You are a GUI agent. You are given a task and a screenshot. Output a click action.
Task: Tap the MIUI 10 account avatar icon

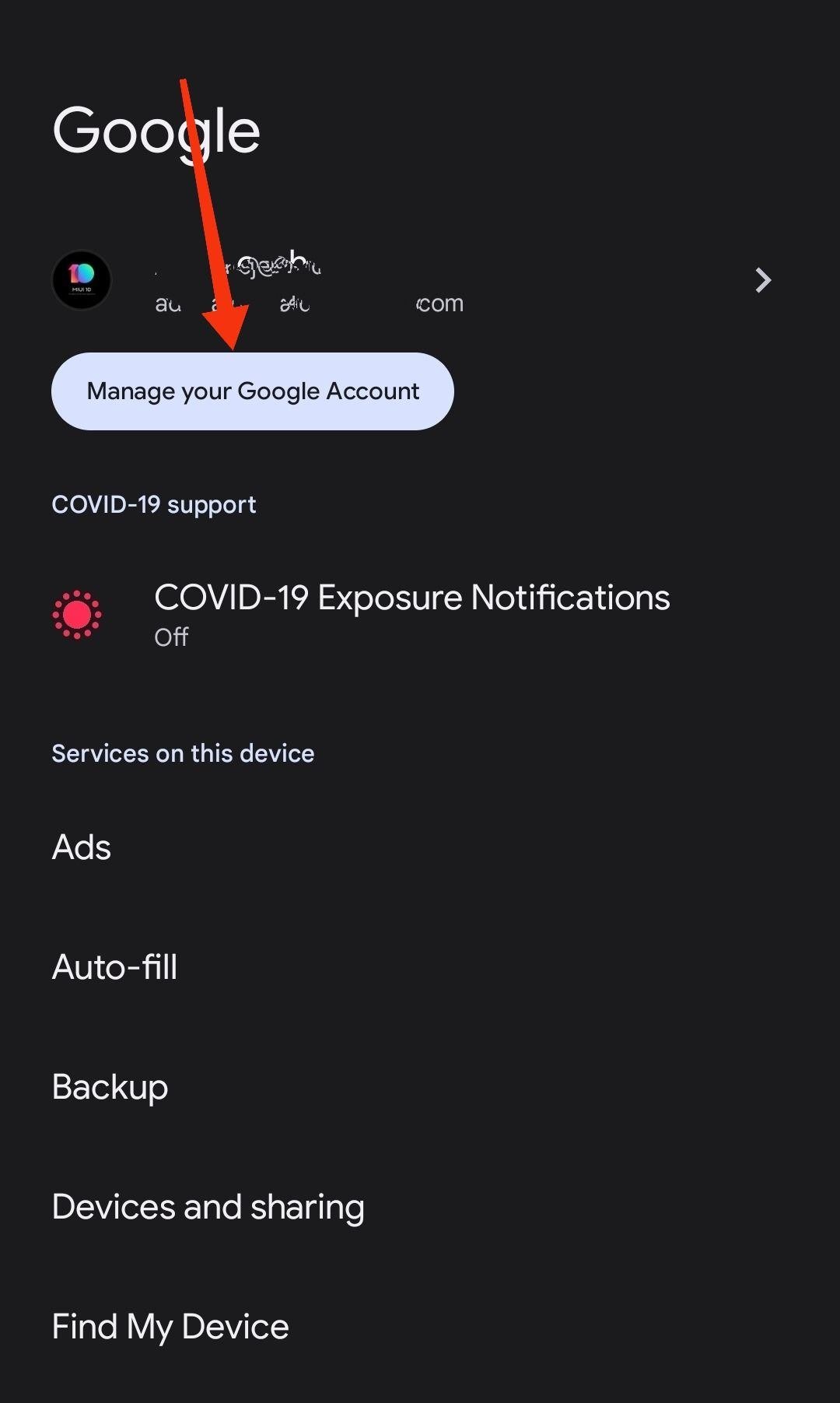coord(82,280)
